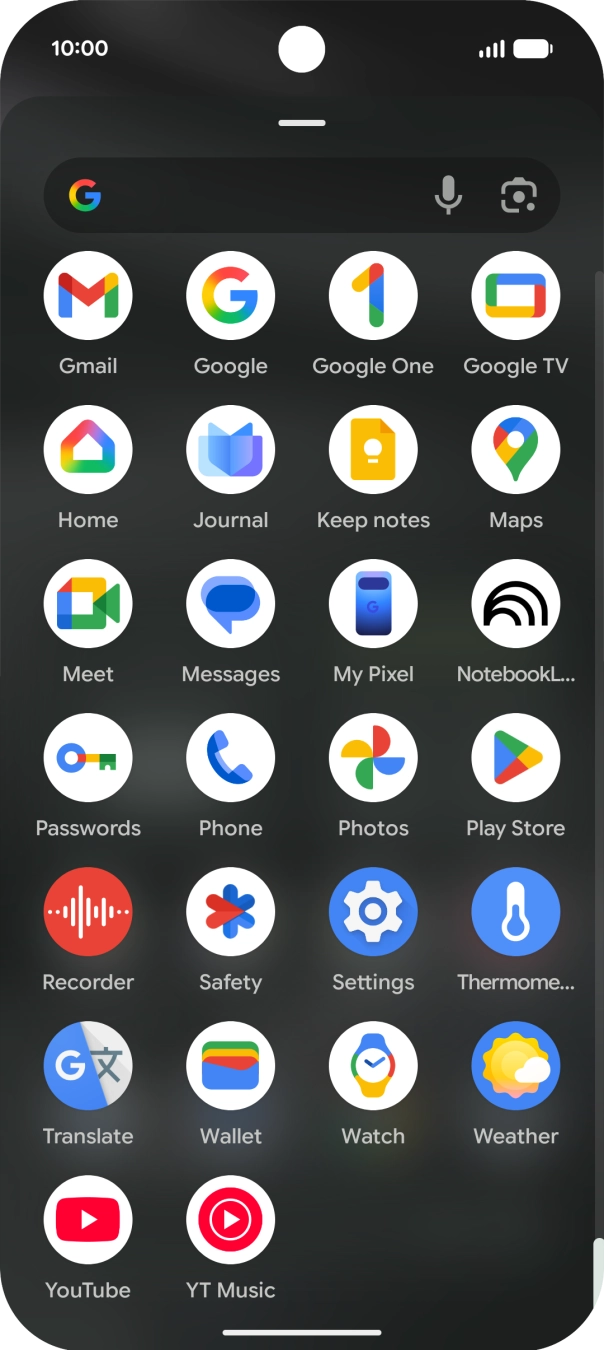The width and height of the screenshot is (604, 1350).
Task: Open Keep notes
Action: 373,450
